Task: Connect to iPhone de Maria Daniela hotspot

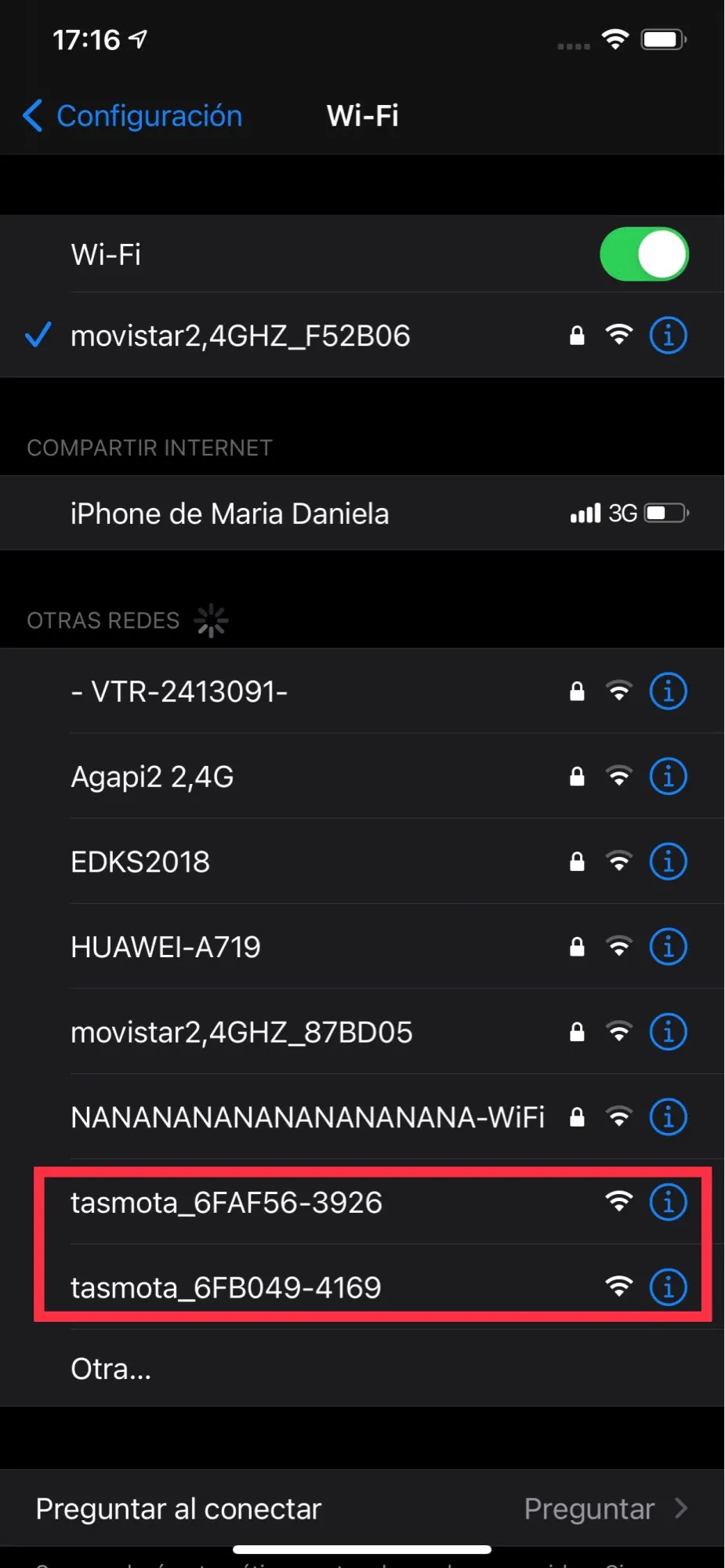Action: [x=230, y=514]
